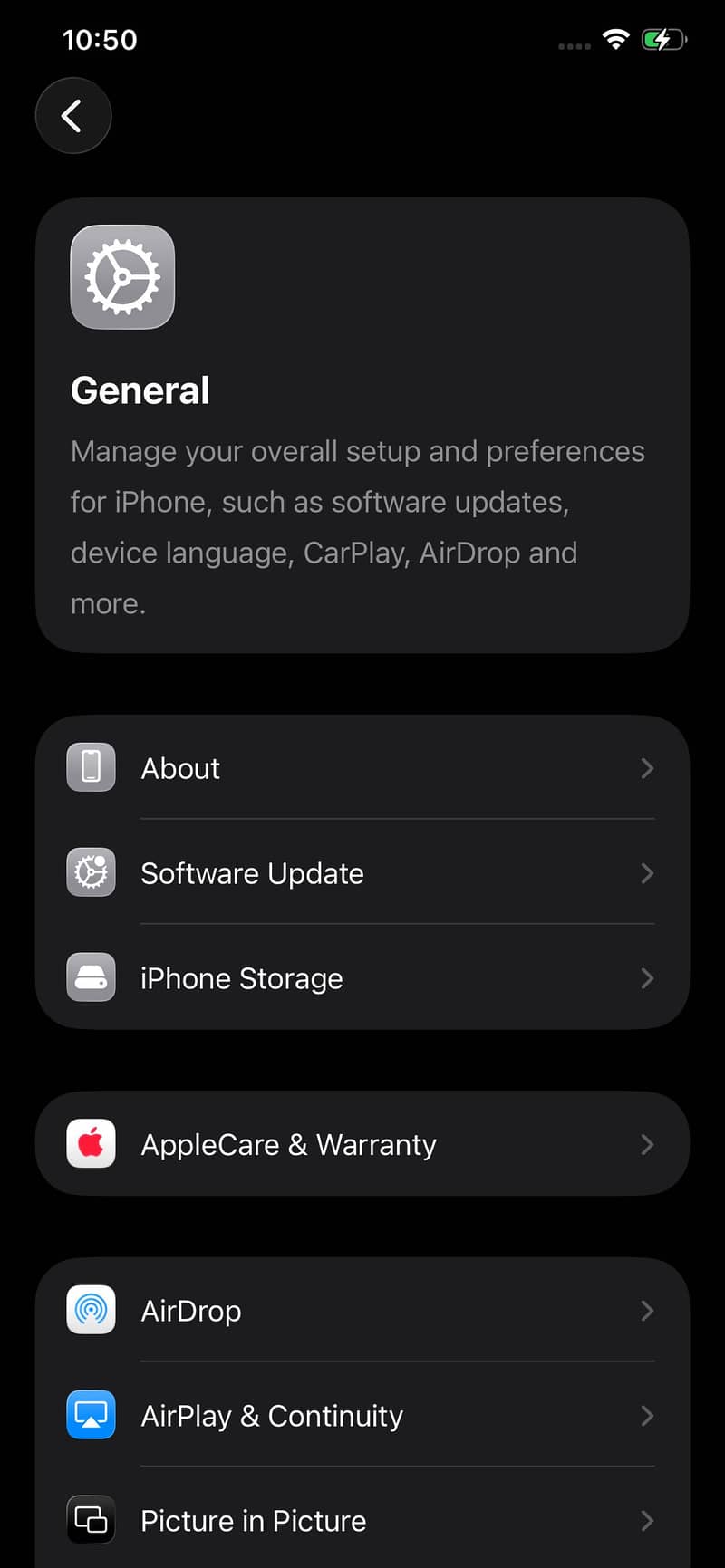Tap the About iPhone device icon
Viewport: 725px width, 1568px height.
tap(91, 767)
